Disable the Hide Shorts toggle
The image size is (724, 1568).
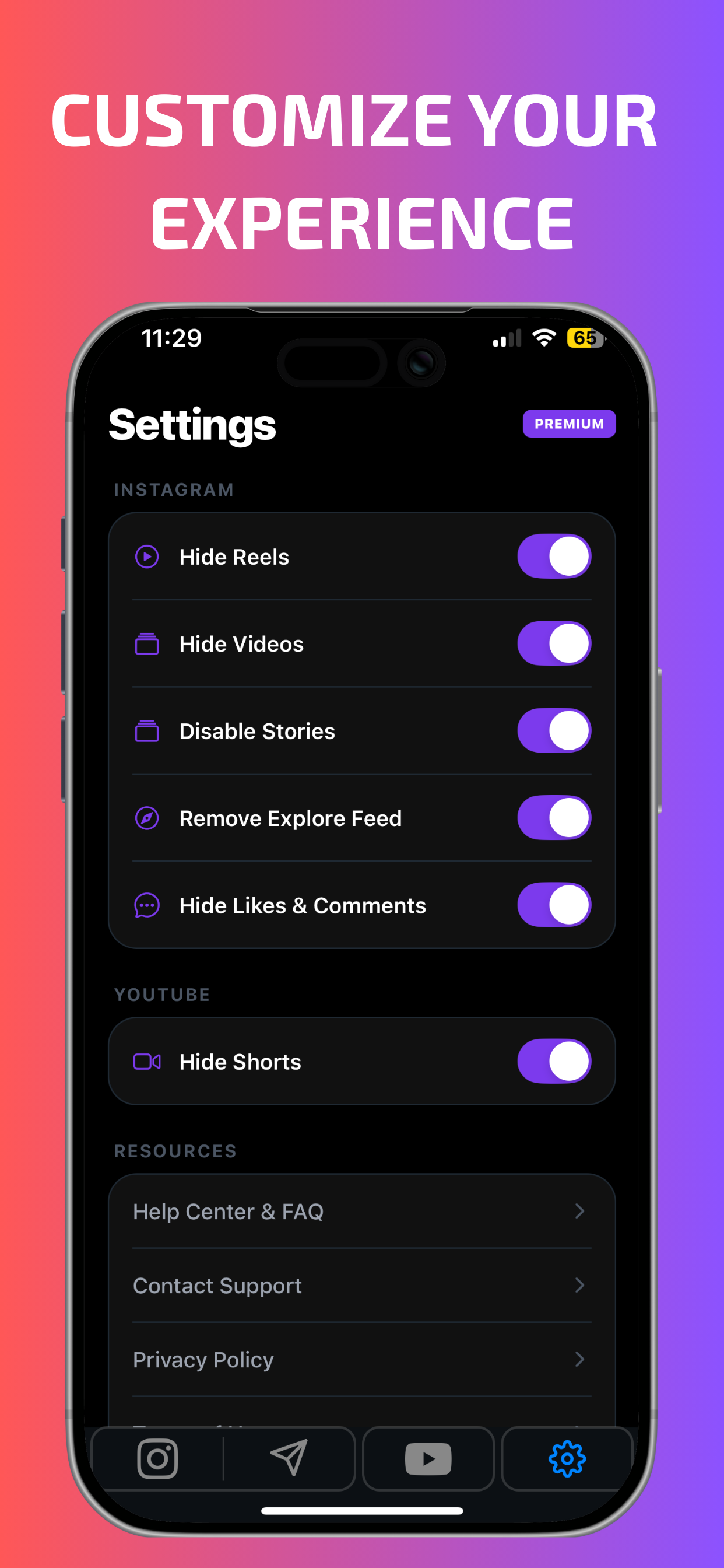tap(554, 1061)
